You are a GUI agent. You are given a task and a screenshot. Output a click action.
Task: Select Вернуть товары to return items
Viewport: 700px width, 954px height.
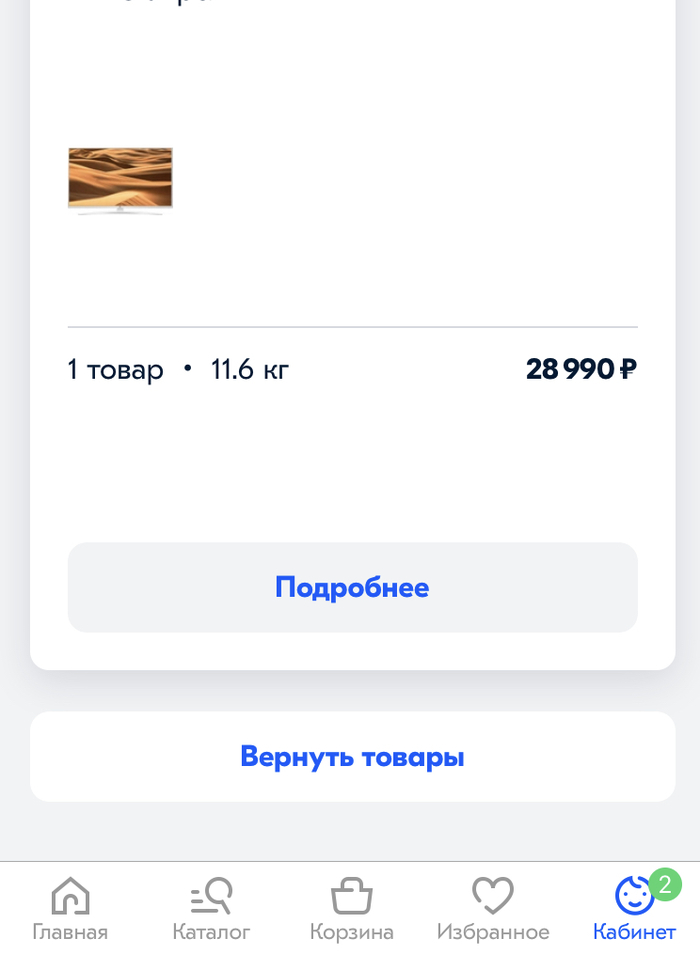[352, 756]
